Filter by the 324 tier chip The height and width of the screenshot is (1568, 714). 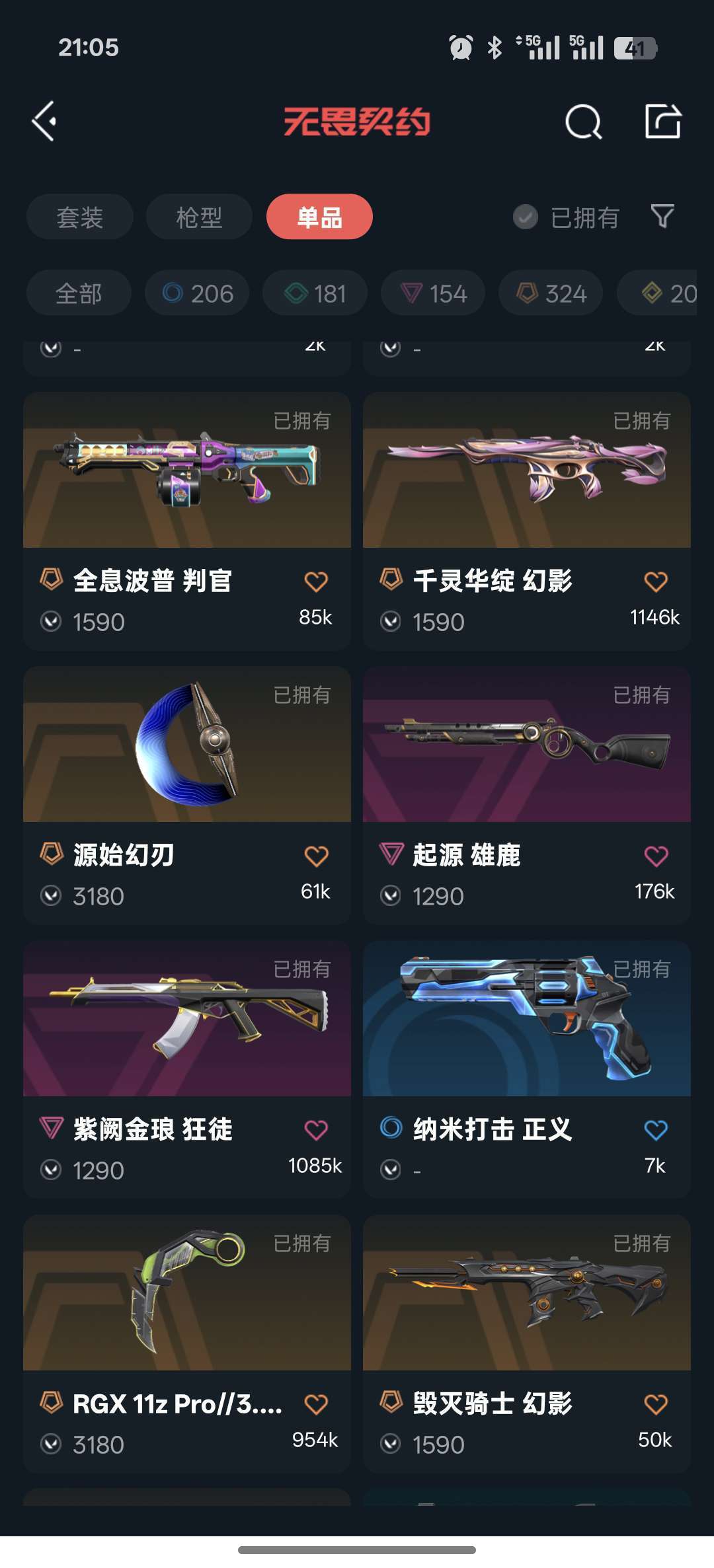pyautogui.click(x=551, y=293)
